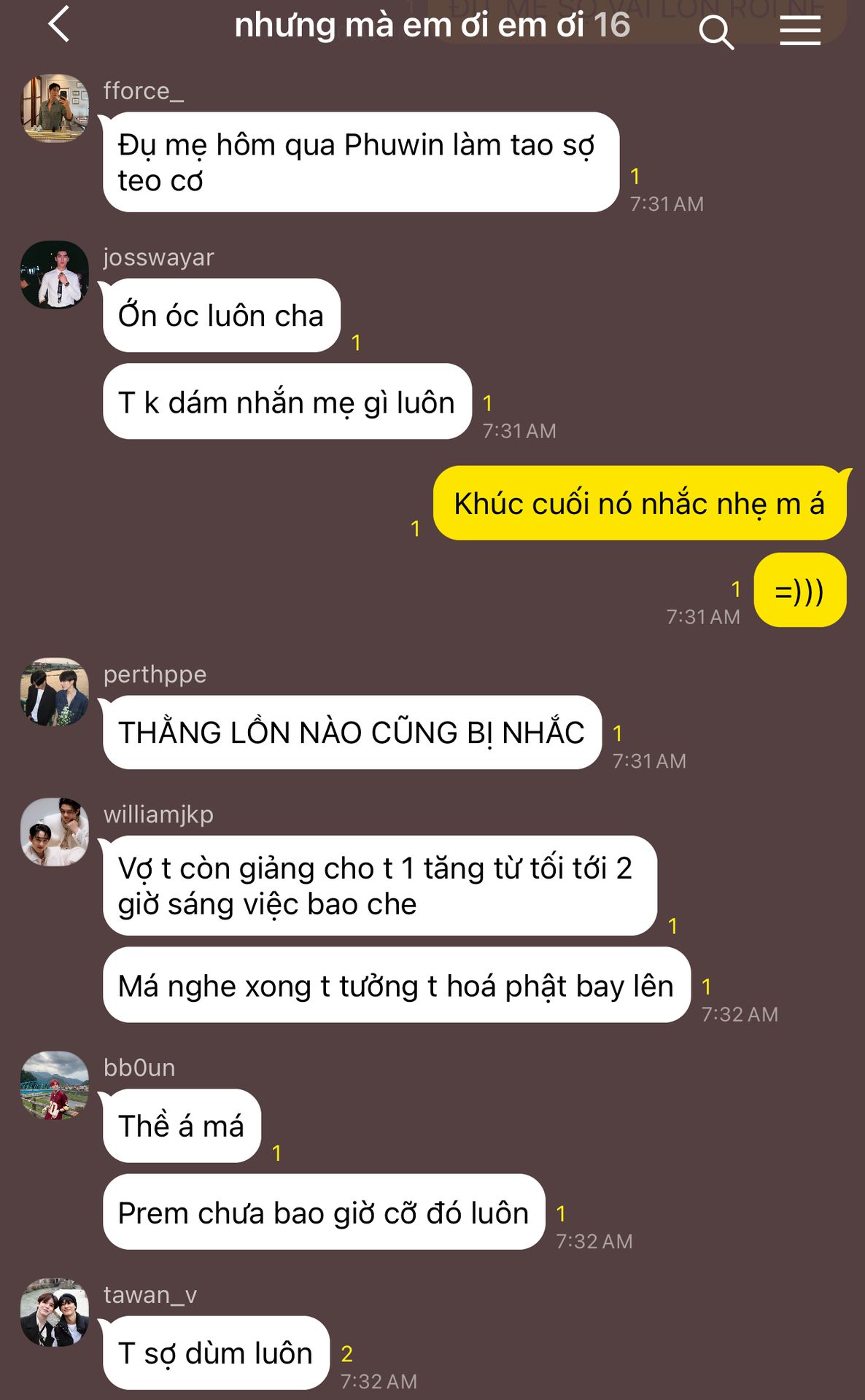Open the chat room hamburger menu
Screen dimensions: 865x1400
(x=800, y=31)
